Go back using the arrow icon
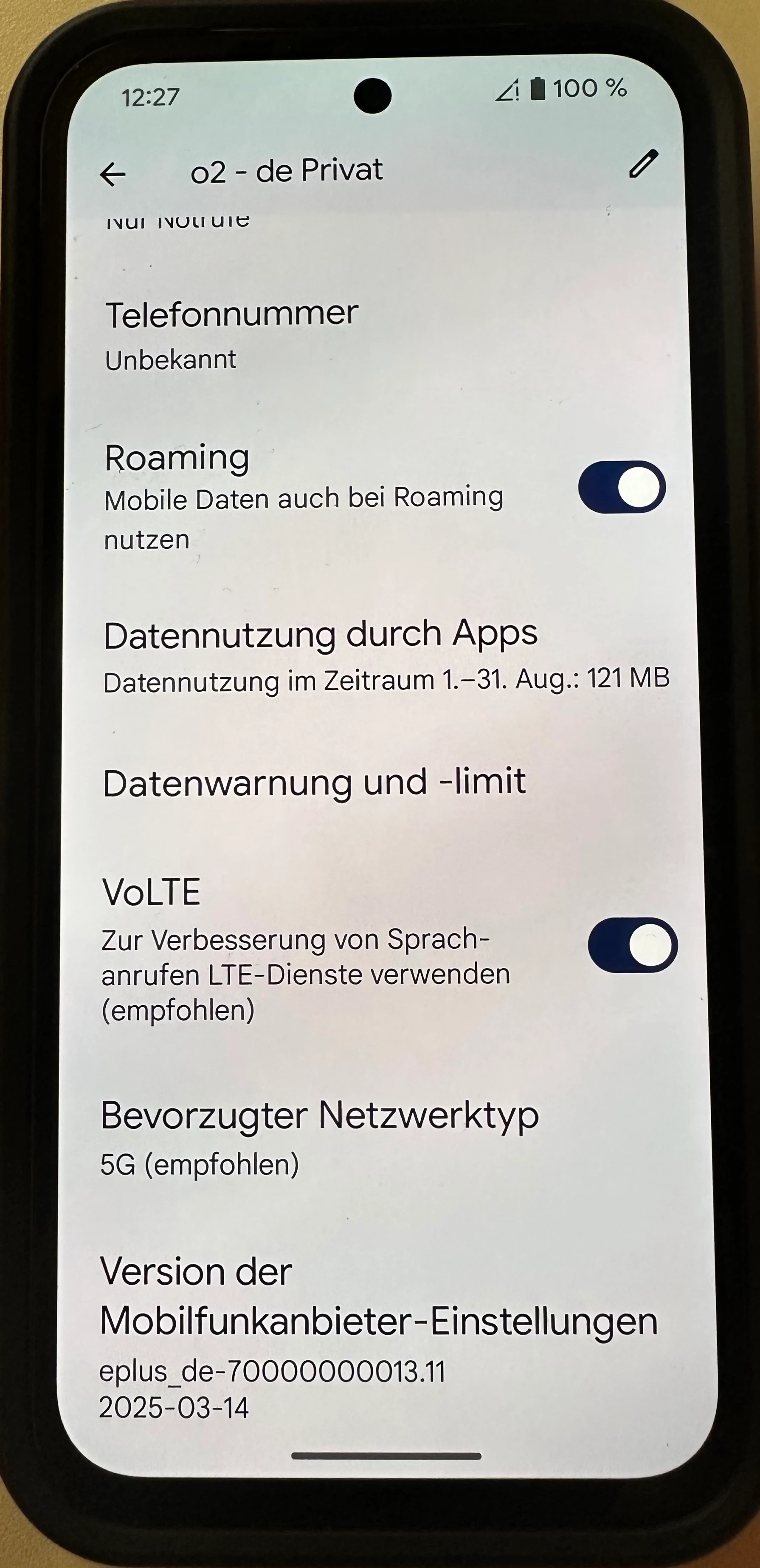 tap(113, 175)
